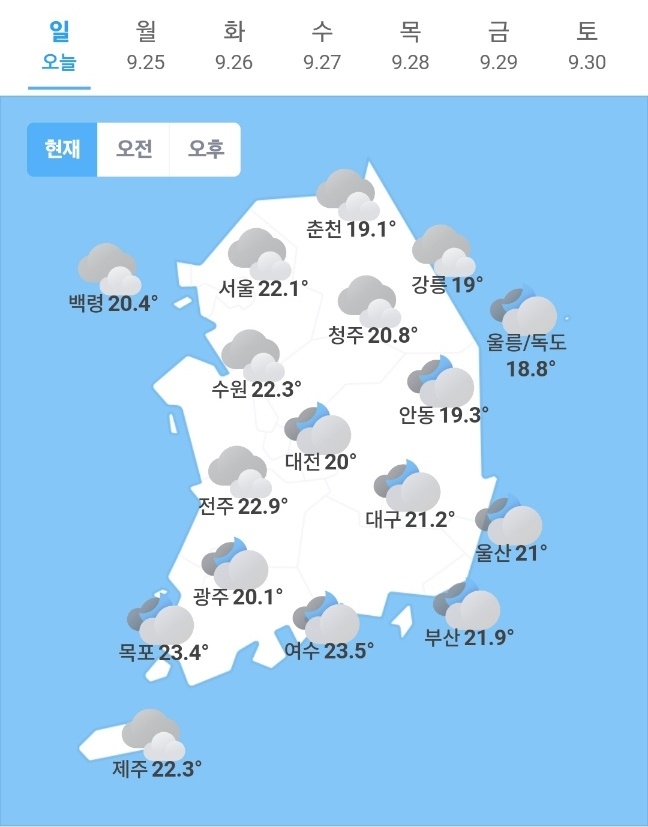This screenshot has height=827, width=648.
Task: Select the Monday 9.25 tab
Action: coord(146,45)
